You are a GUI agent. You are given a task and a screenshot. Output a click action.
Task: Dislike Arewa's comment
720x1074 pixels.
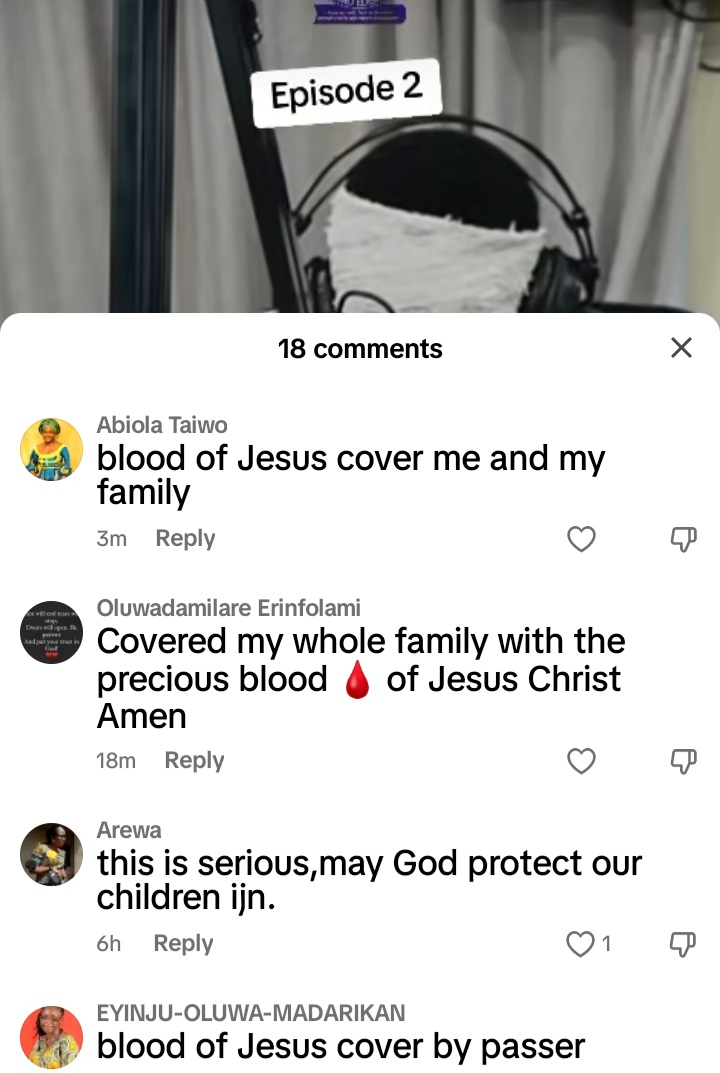pos(682,943)
